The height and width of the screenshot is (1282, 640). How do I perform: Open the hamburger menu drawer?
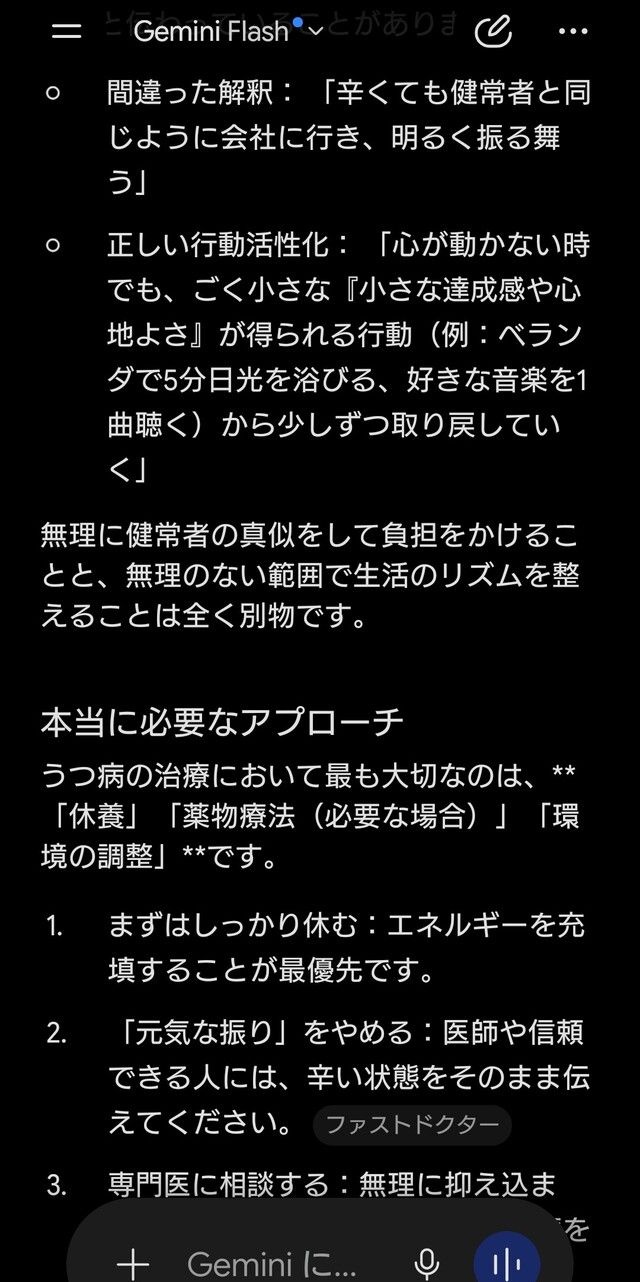tap(66, 31)
